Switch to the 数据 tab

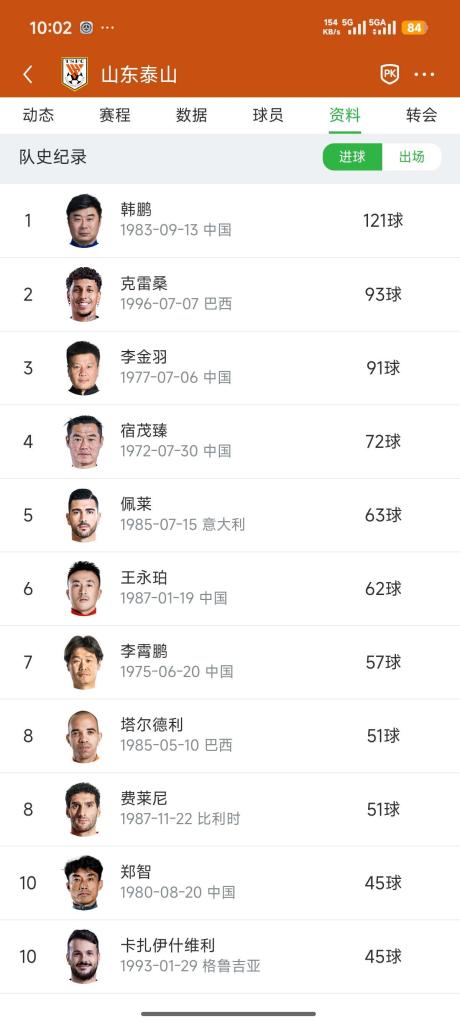pyautogui.click(x=192, y=115)
